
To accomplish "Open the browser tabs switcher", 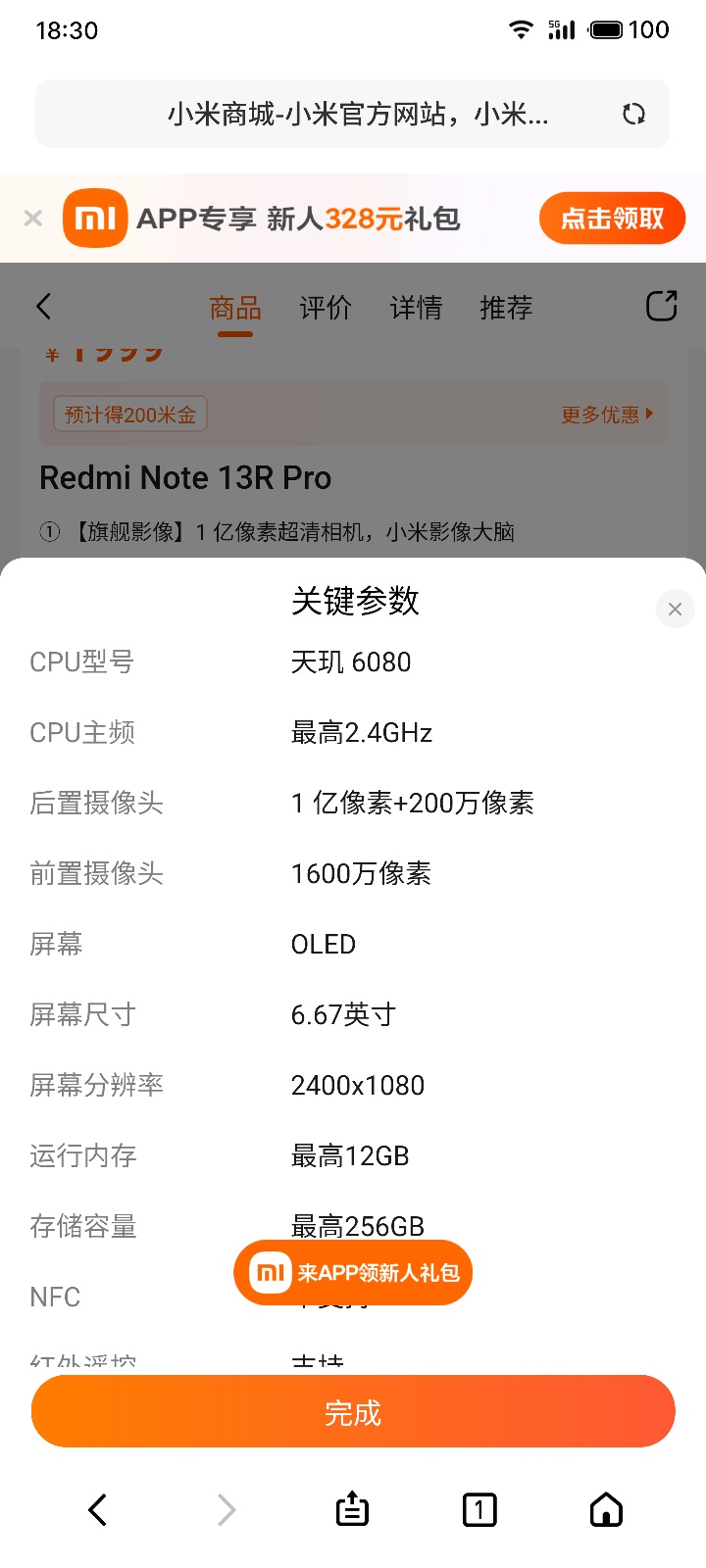I will pyautogui.click(x=479, y=1510).
